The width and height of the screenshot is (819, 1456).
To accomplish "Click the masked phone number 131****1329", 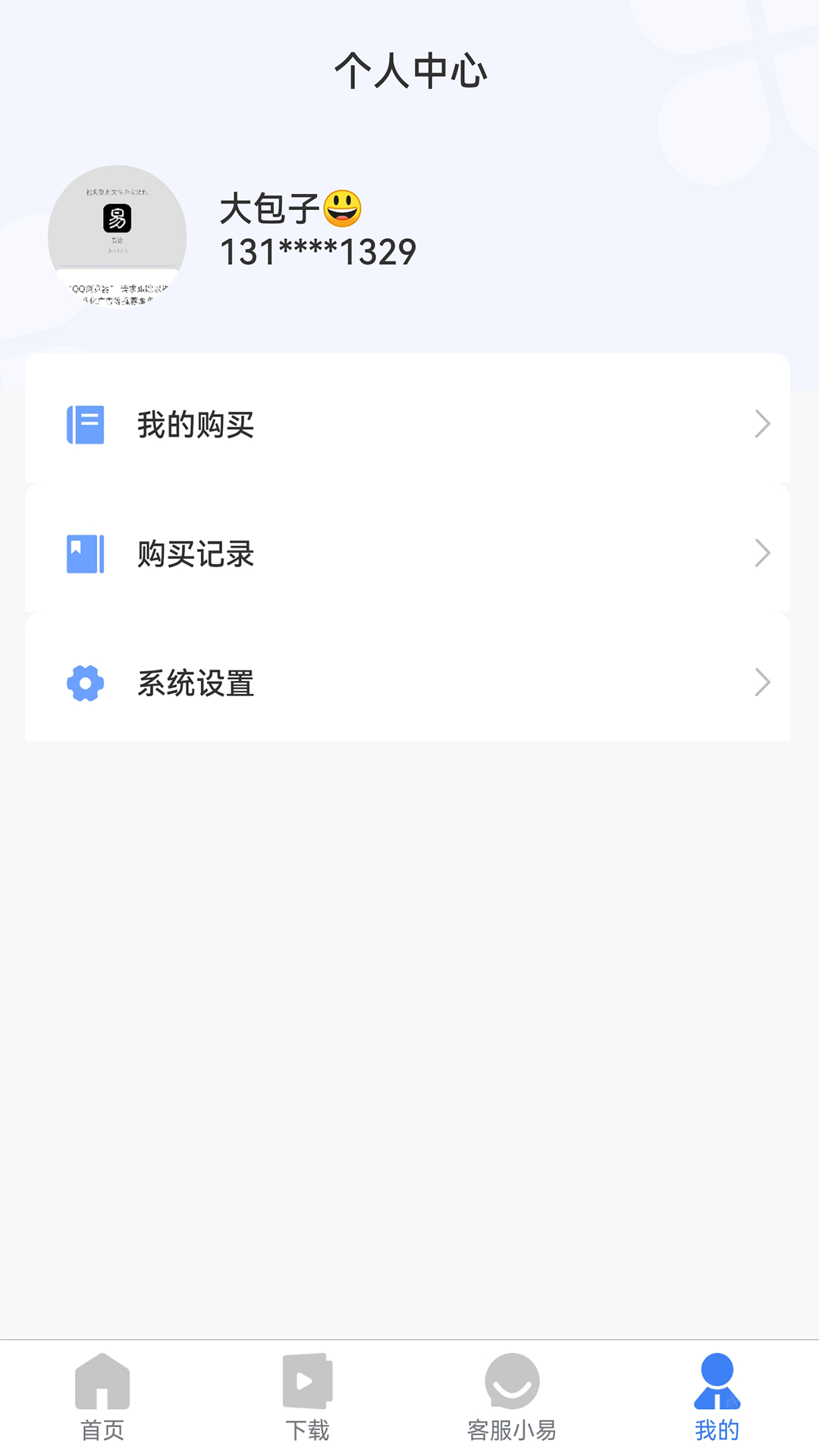I will click(315, 252).
